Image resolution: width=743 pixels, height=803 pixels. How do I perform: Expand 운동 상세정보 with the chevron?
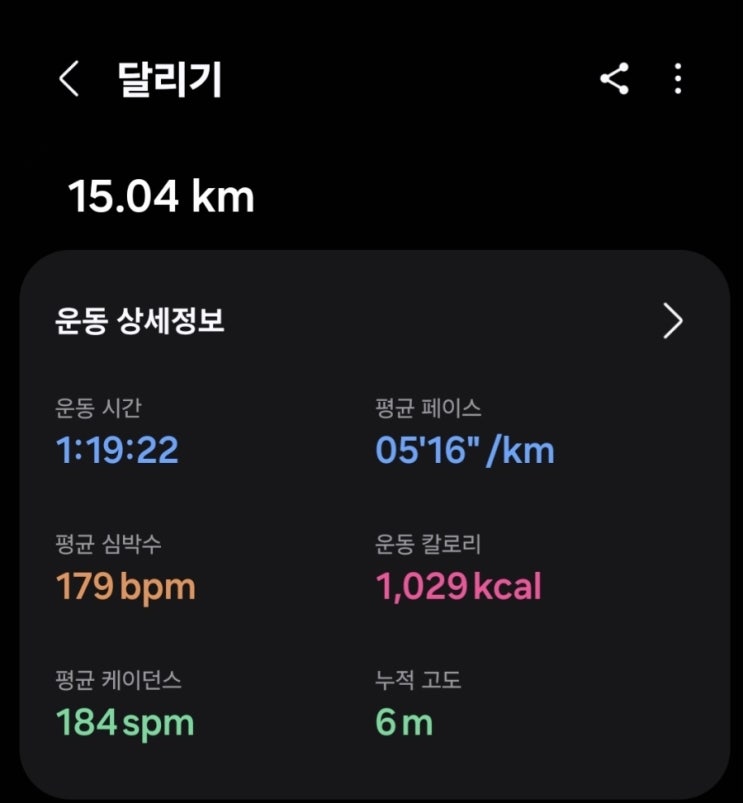pos(673,321)
